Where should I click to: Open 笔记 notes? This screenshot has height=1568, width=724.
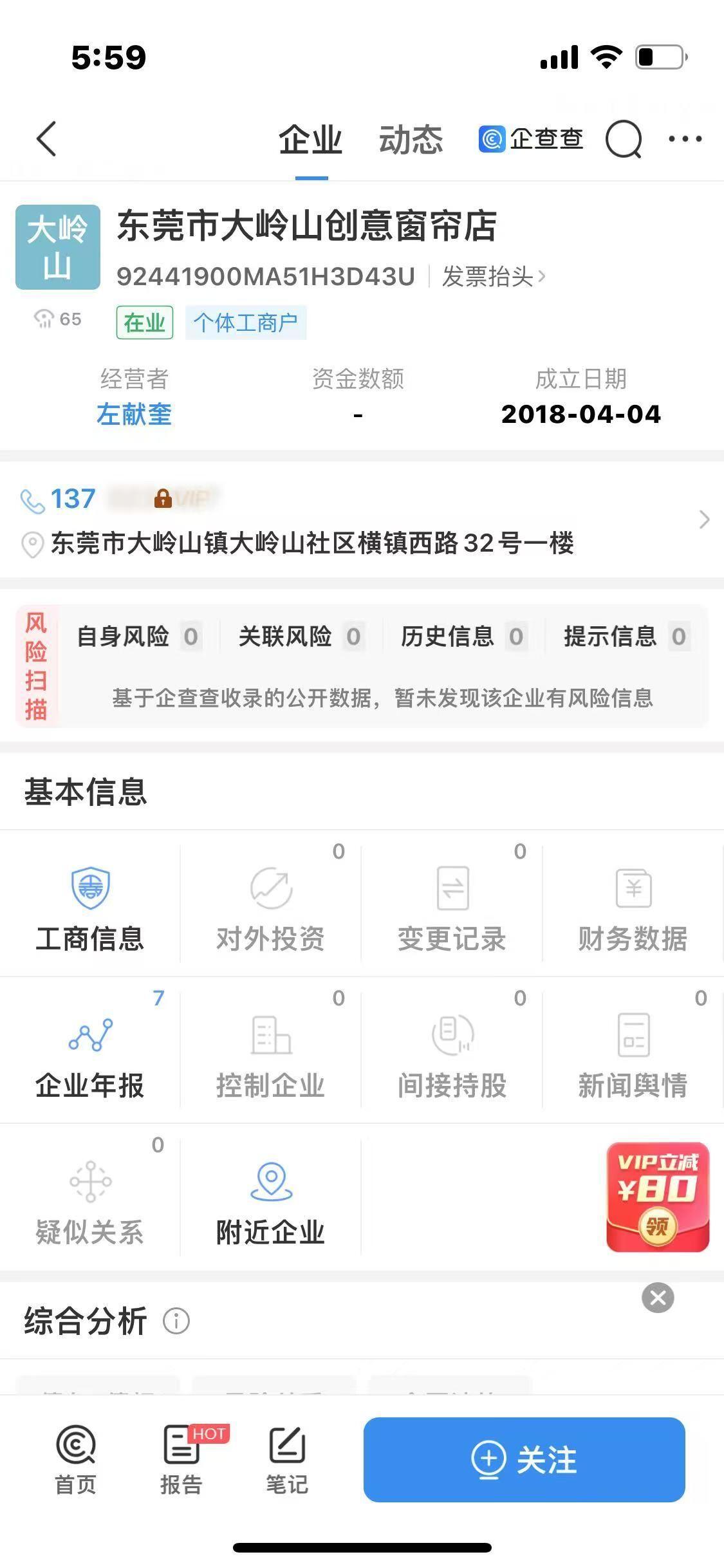tap(287, 1460)
